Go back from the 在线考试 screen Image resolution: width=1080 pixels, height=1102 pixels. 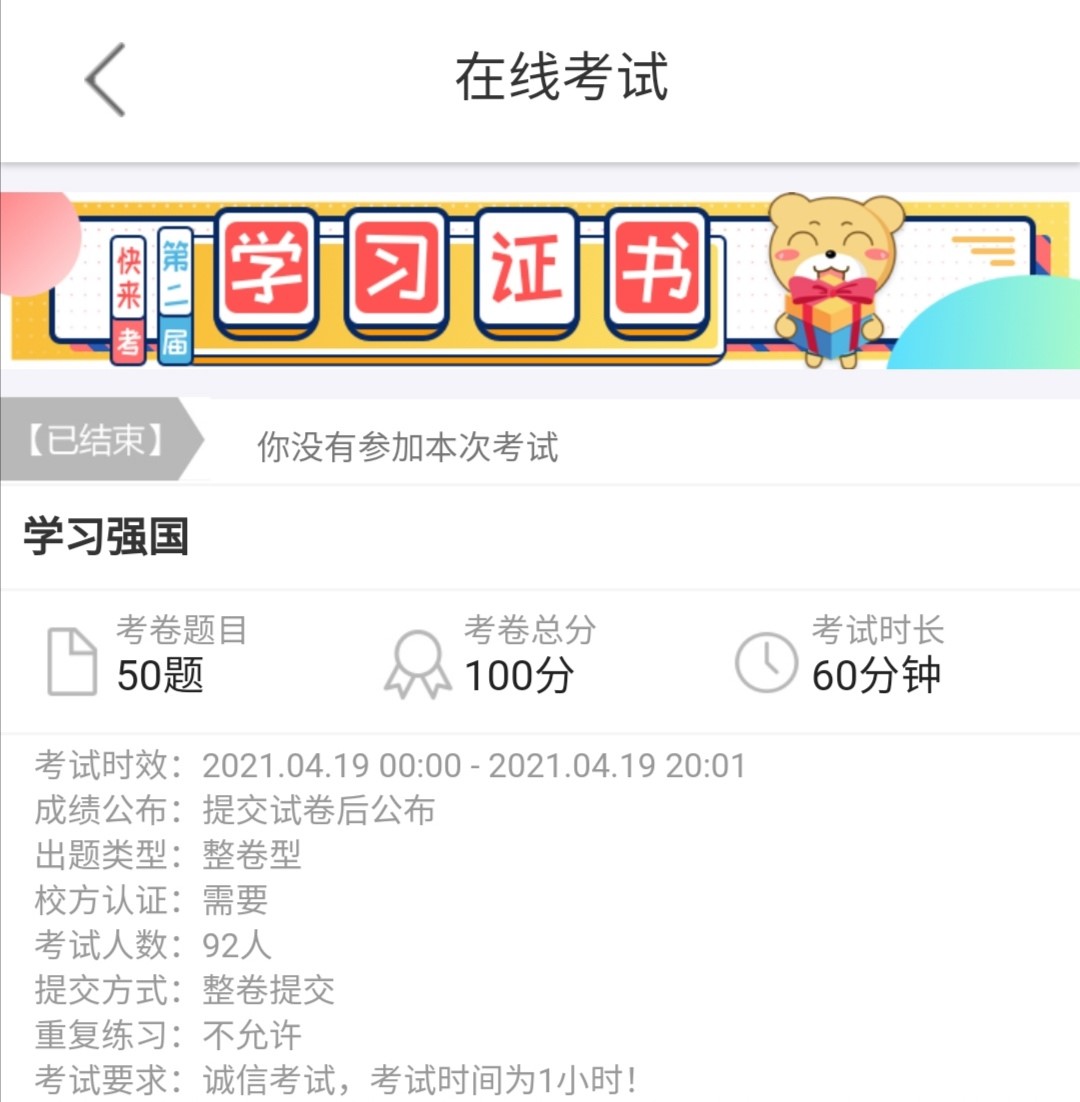104,80
